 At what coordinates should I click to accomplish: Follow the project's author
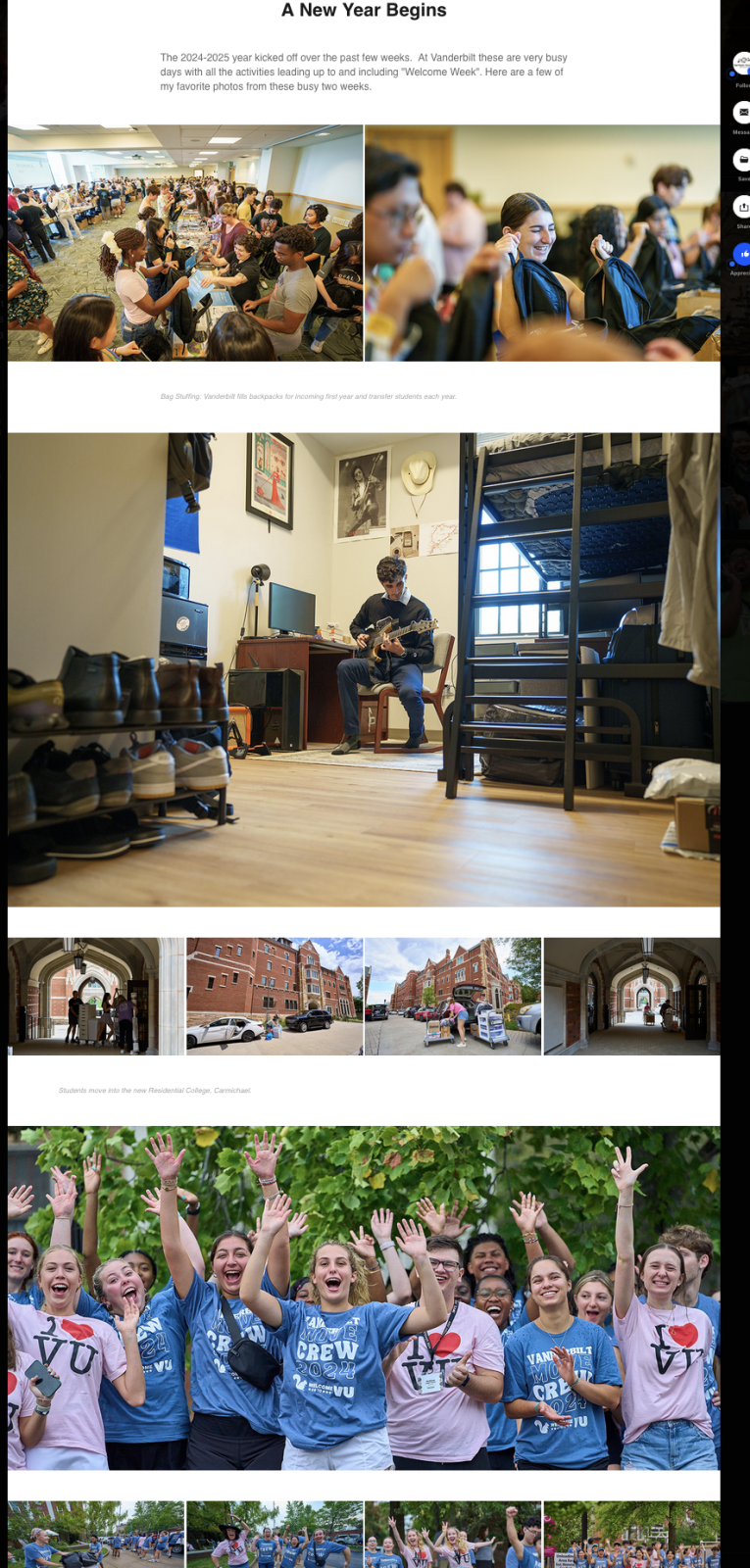[742, 65]
